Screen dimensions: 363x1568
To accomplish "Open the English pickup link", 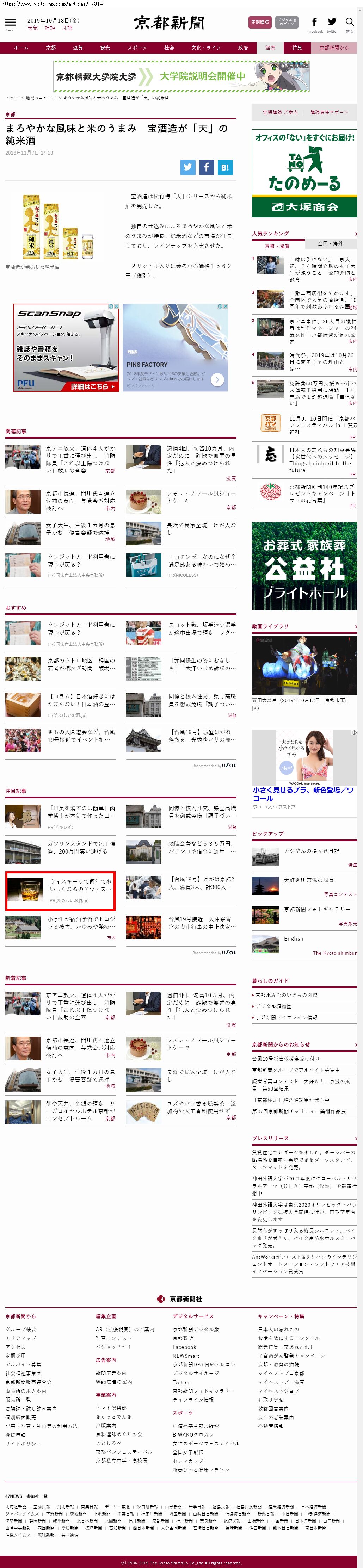I will (294, 938).
